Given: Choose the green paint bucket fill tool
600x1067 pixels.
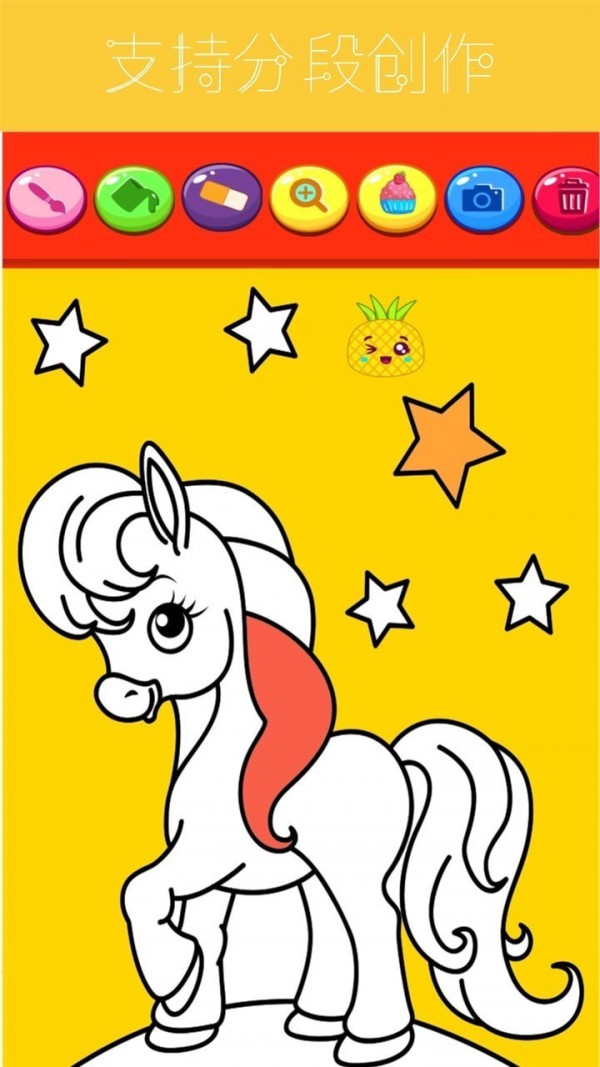Looking at the screenshot, I should click(x=134, y=199).
